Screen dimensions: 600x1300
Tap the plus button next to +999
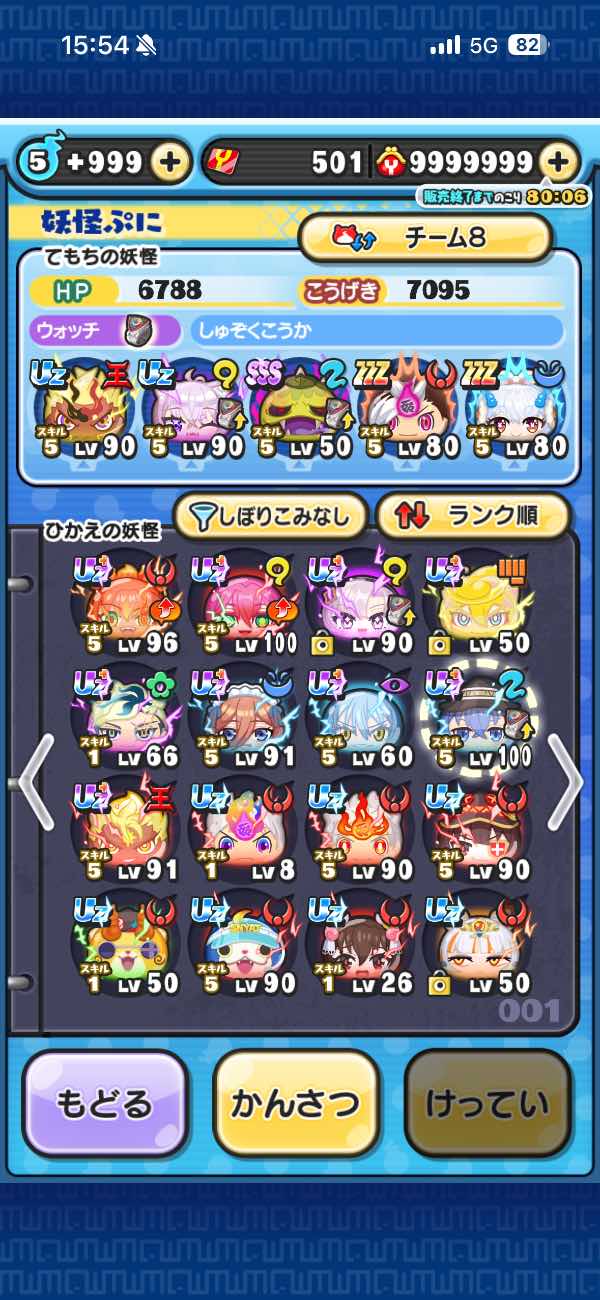click(171, 162)
